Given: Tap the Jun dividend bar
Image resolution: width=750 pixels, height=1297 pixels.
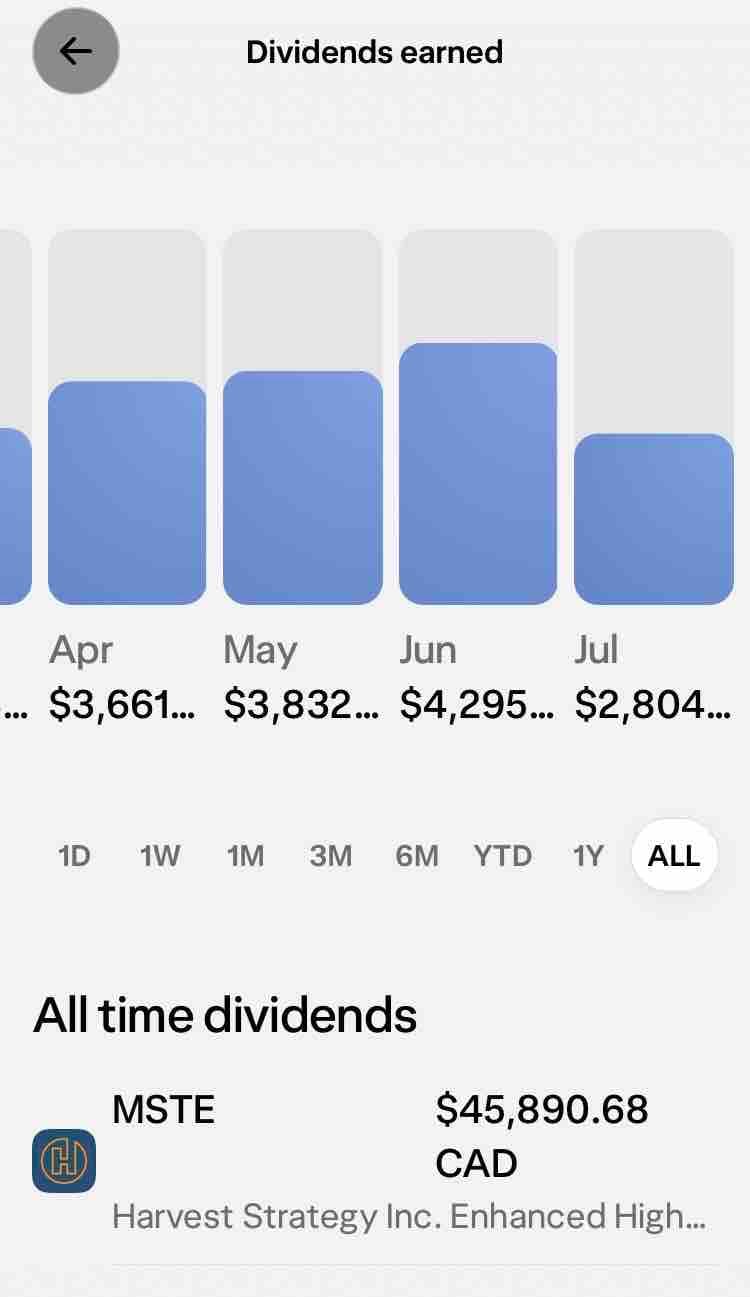Looking at the screenshot, I should (478, 417).
